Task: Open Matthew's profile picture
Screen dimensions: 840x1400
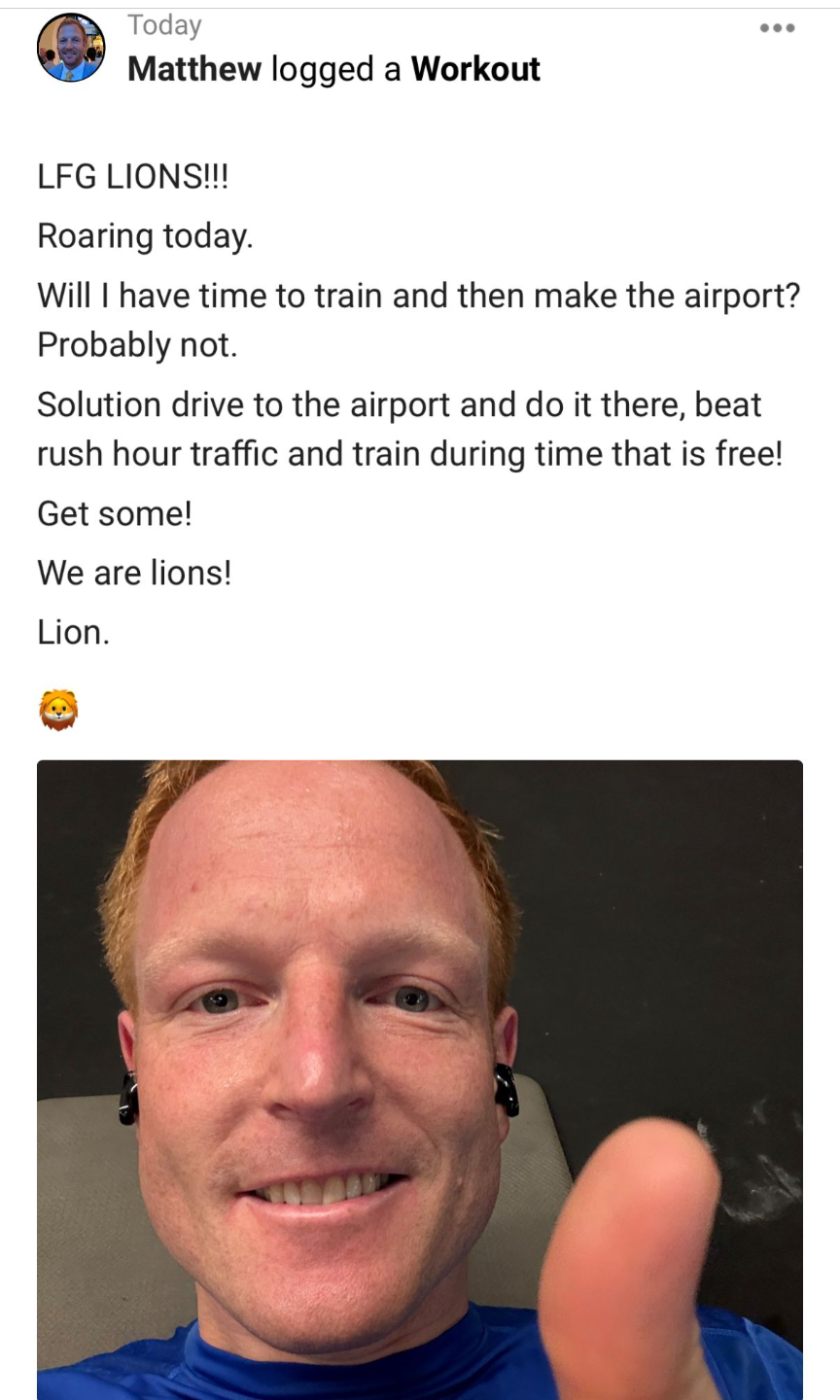Action: point(71,48)
